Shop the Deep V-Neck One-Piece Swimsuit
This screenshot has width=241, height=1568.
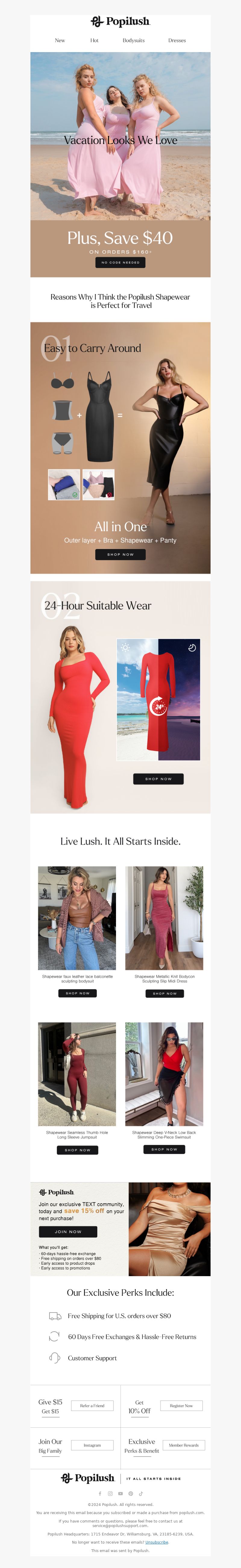[164, 1149]
